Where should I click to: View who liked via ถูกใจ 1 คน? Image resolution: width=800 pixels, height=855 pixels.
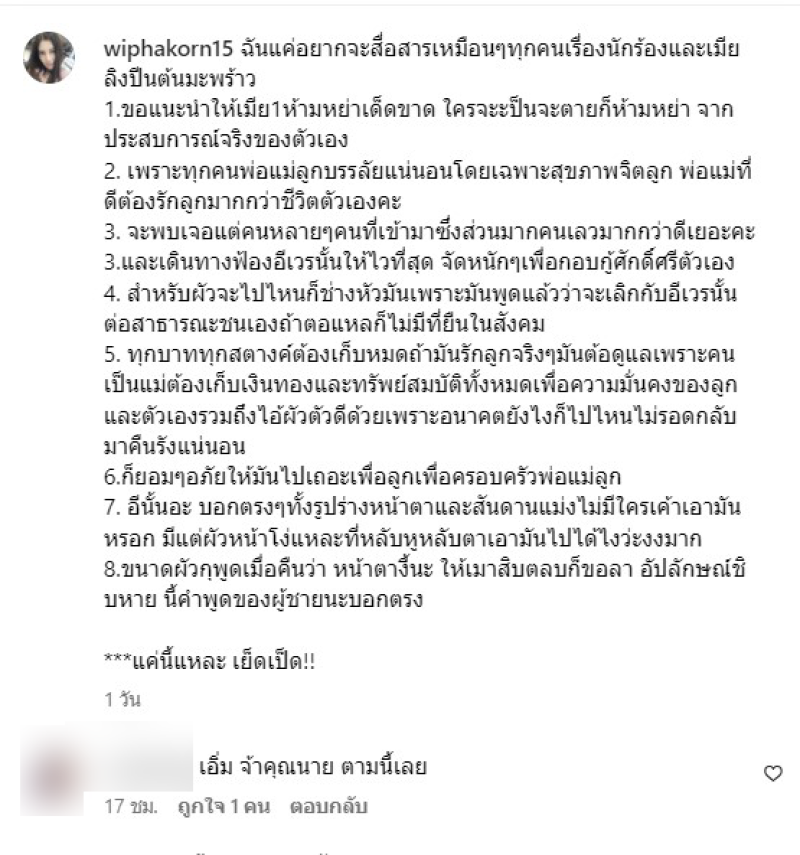pos(215,804)
